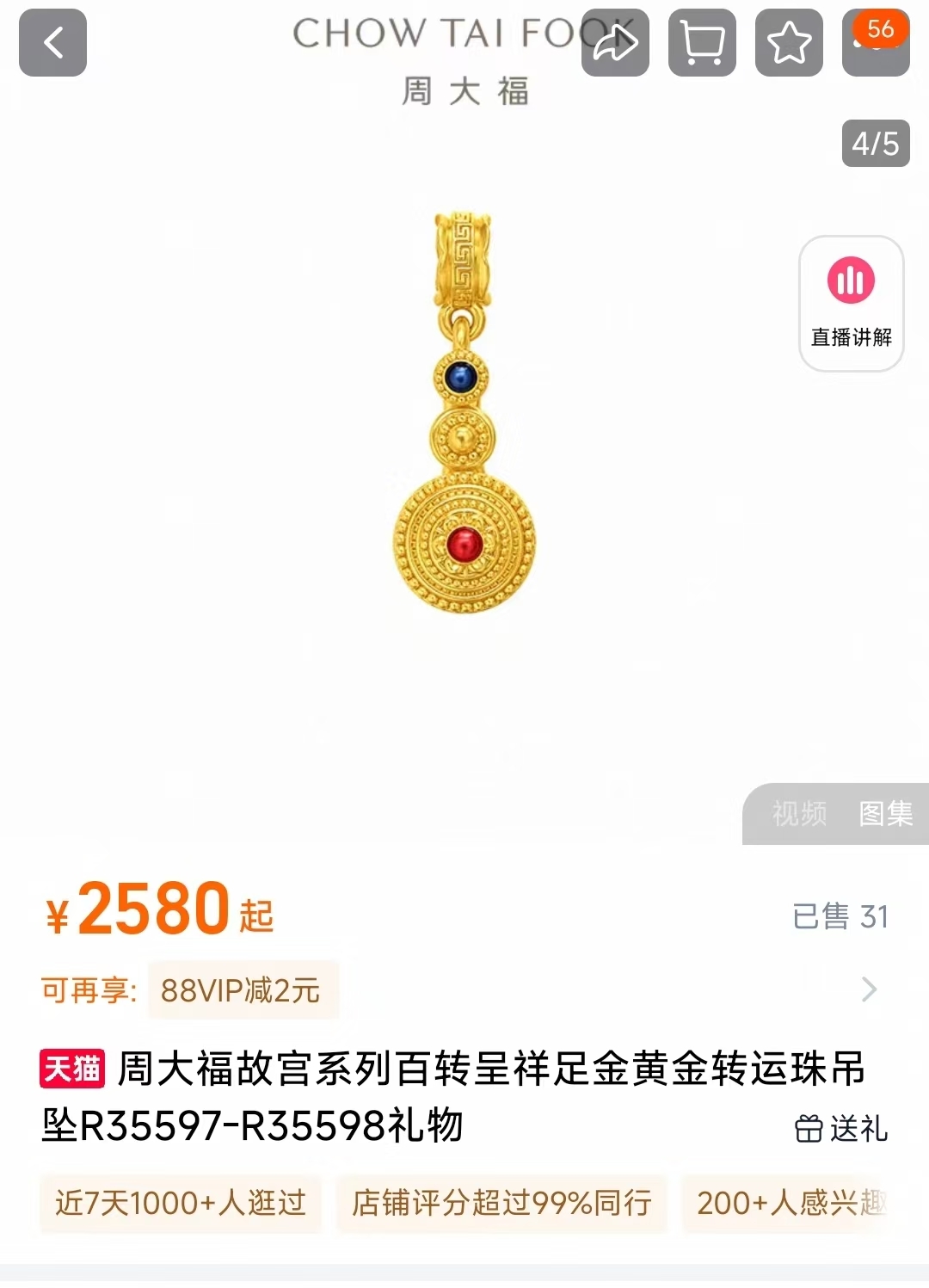Switch to the 图集 gallery tab
Viewport: 929px width, 1288px height.
click(885, 813)
